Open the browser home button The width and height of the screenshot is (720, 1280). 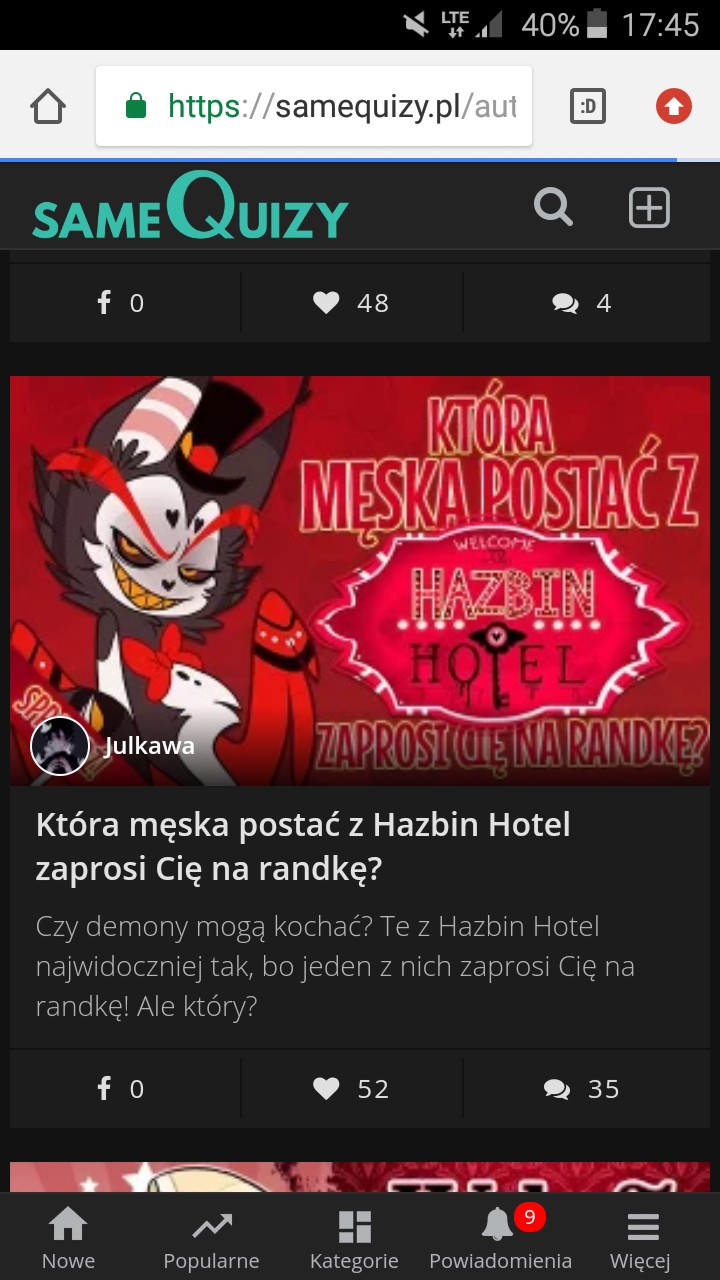(x=48, y=106)
